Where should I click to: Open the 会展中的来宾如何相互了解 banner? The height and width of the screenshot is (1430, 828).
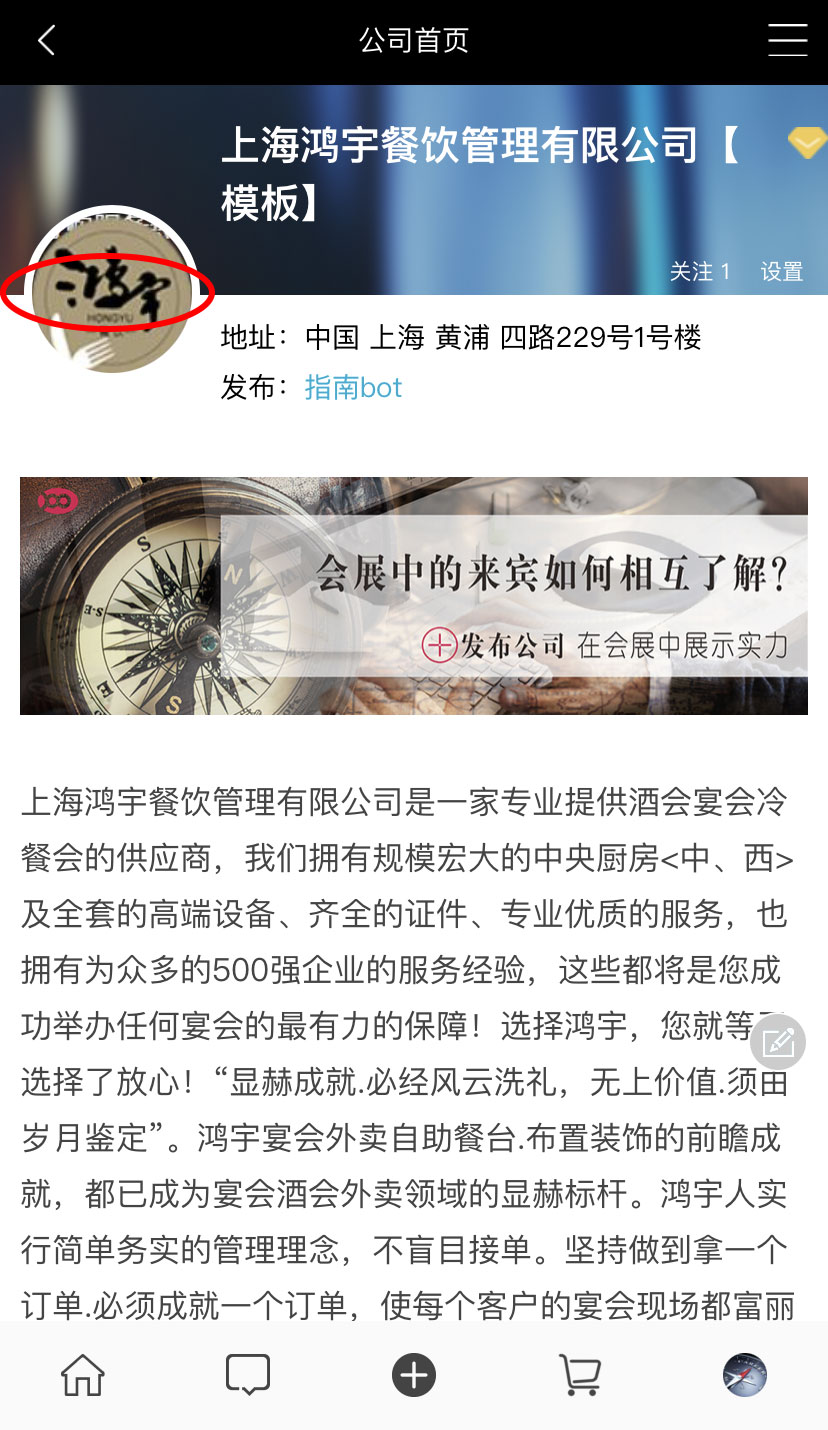tap(414, 596)
